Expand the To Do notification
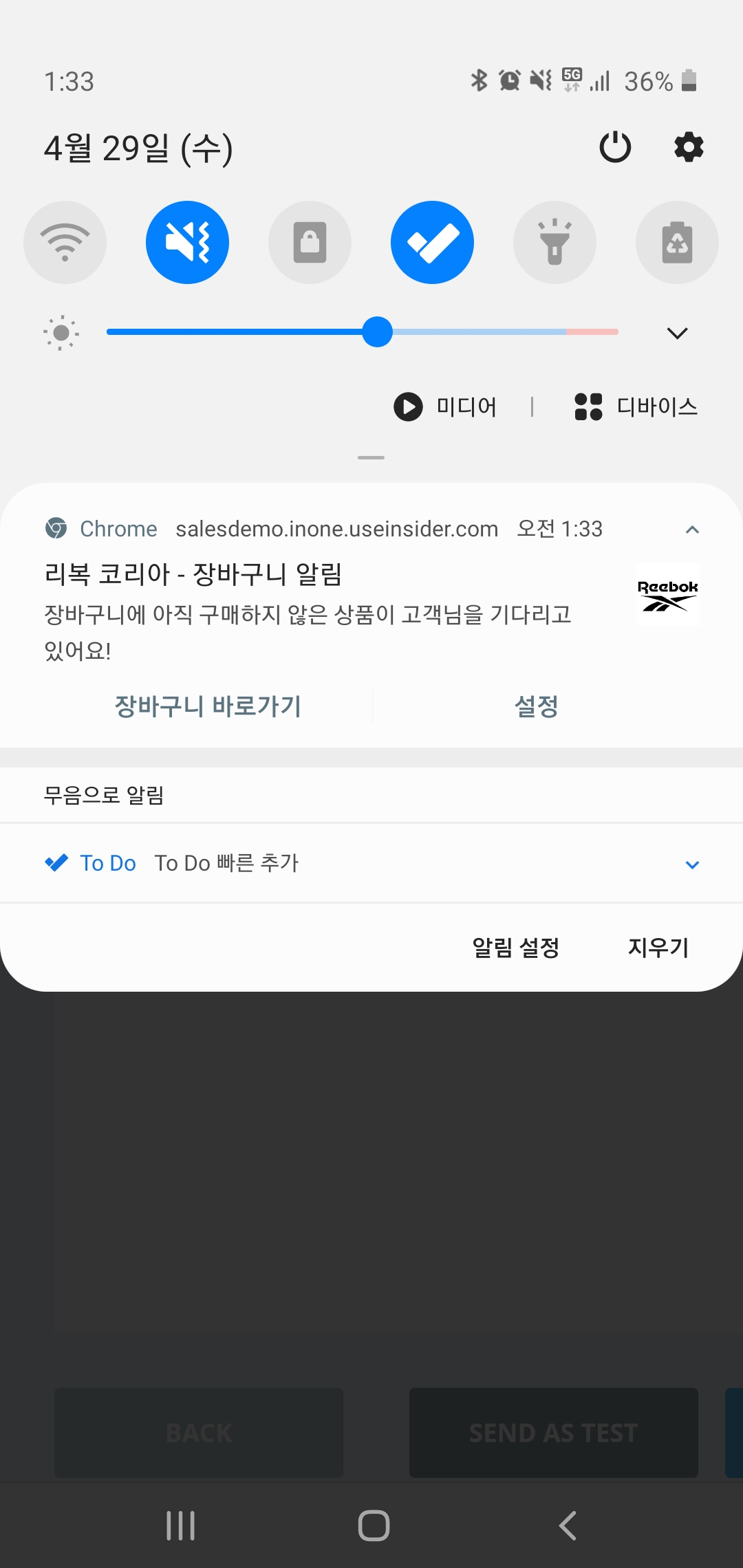This screenshot has width=743, height=1568. 692,864
